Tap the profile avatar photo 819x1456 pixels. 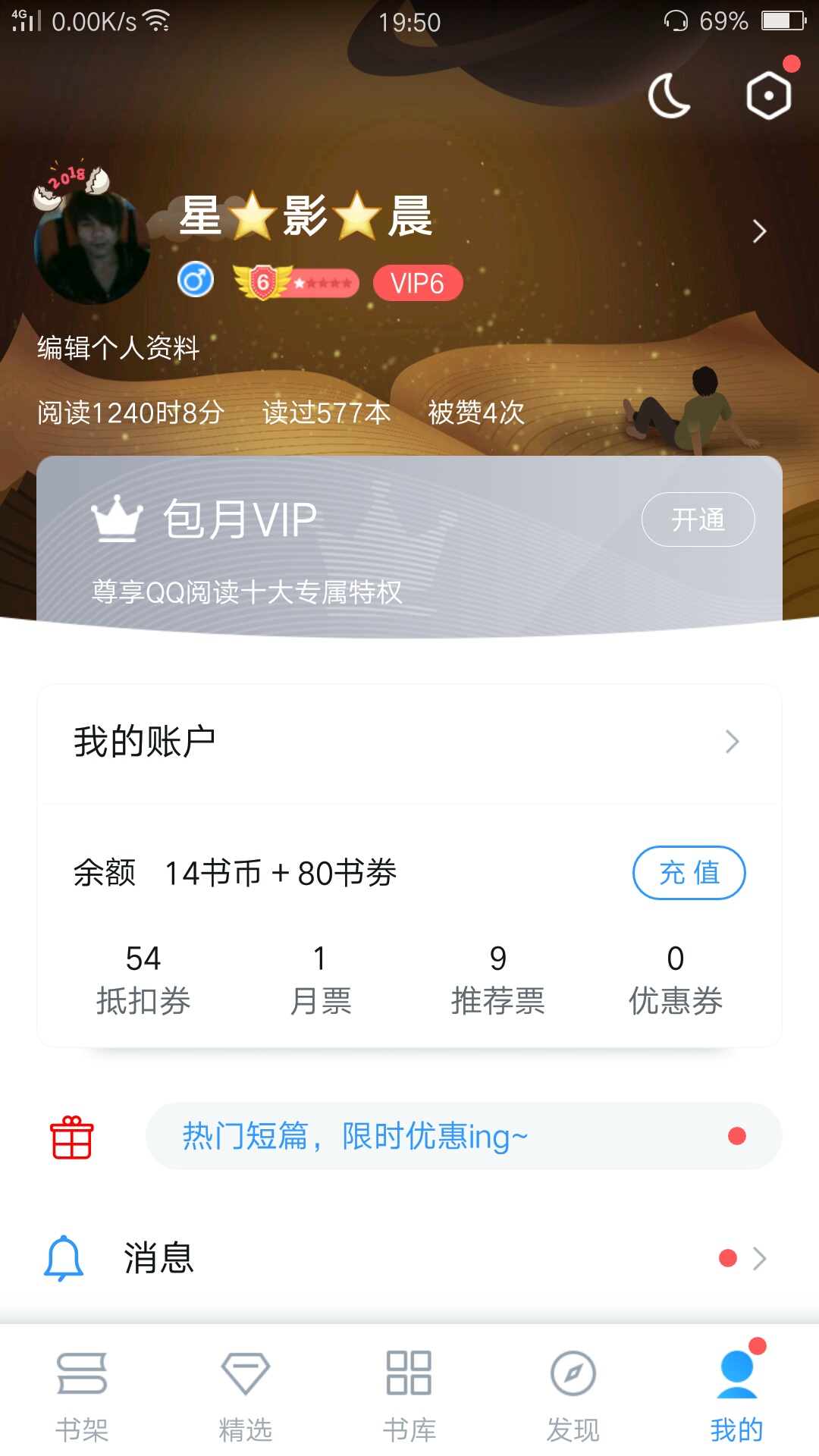(x=92, y=246)
